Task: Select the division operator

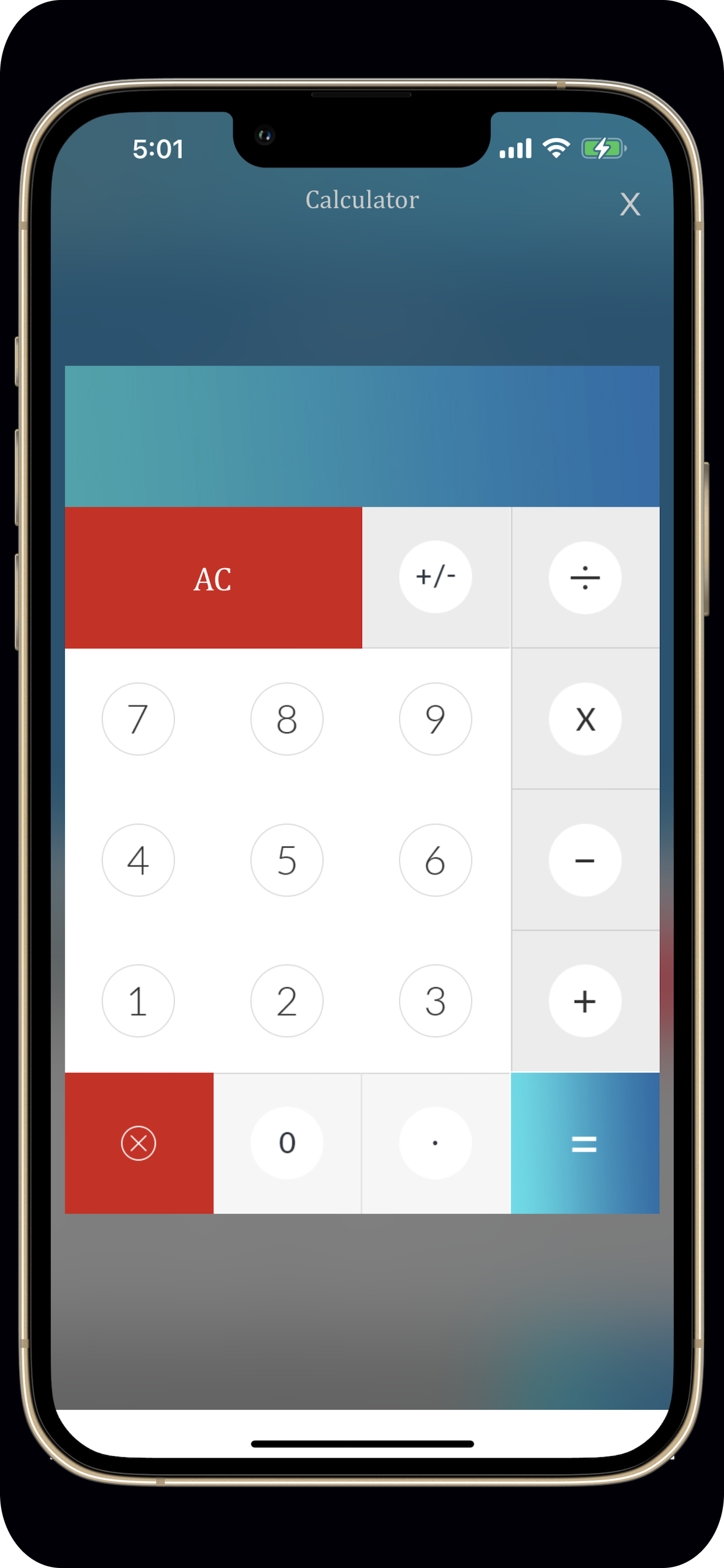Action: coord(585,577)
